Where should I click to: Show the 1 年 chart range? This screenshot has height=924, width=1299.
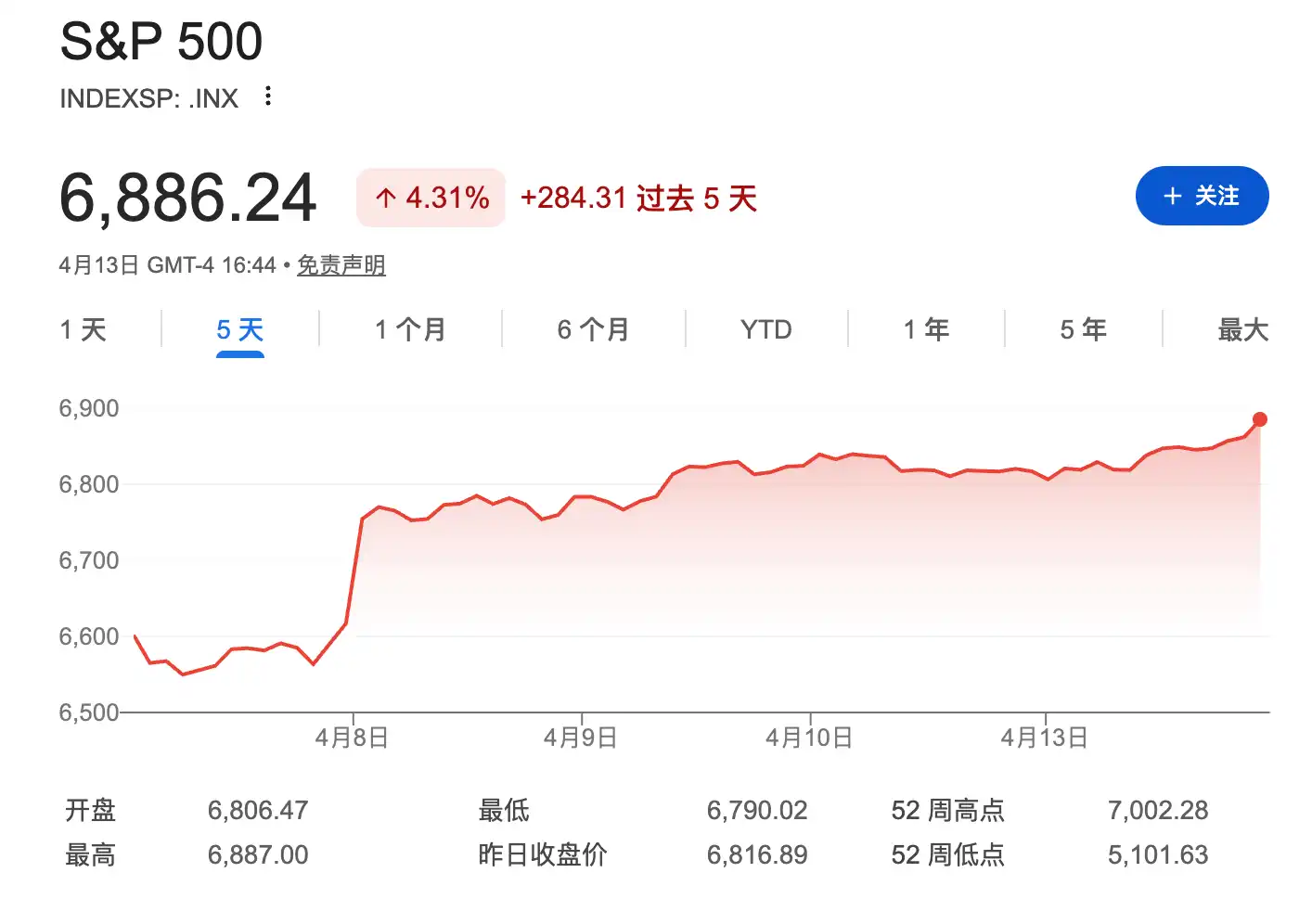tap(926, 329)
